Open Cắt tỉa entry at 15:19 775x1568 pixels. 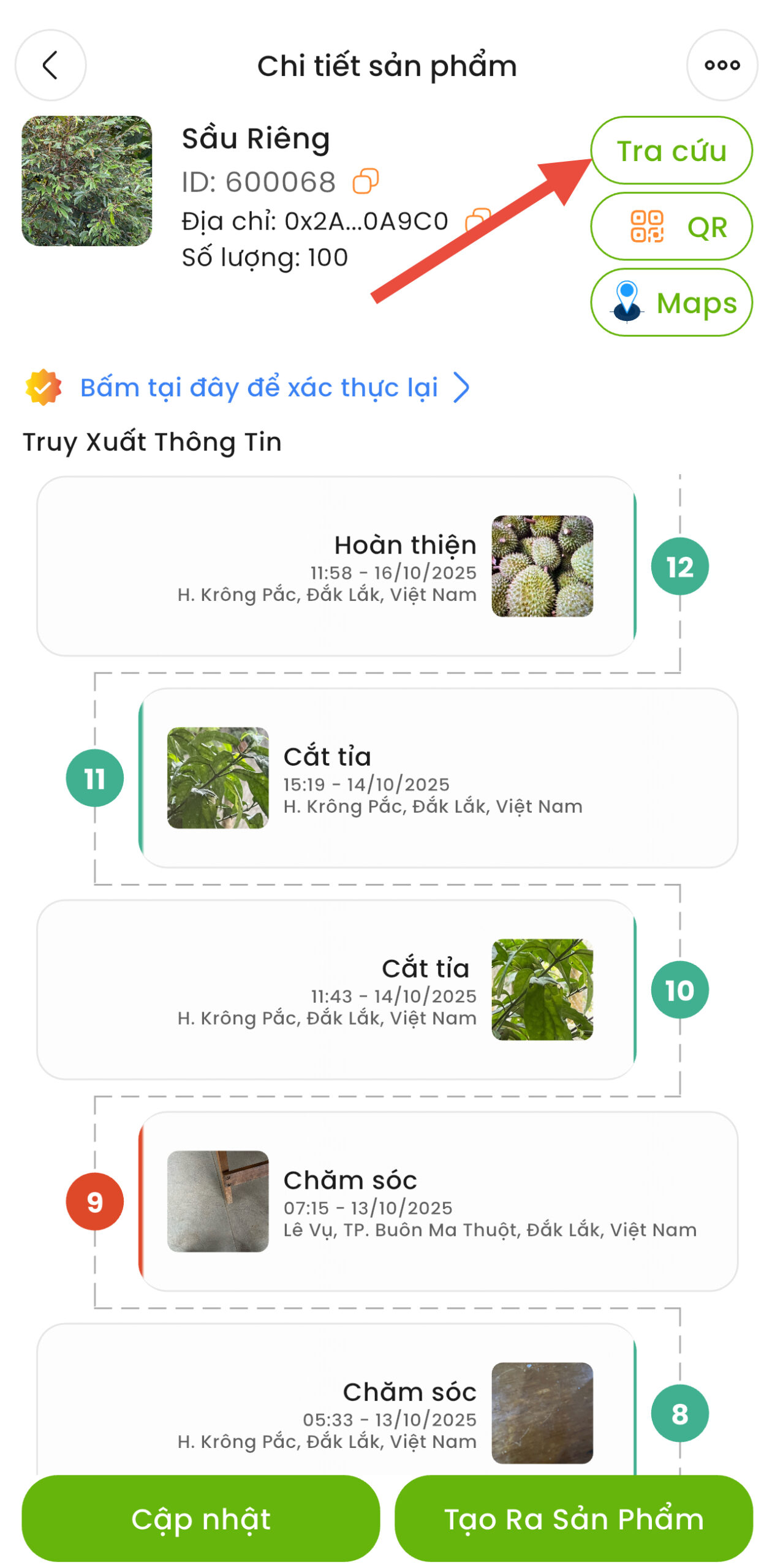coord(437,777)
